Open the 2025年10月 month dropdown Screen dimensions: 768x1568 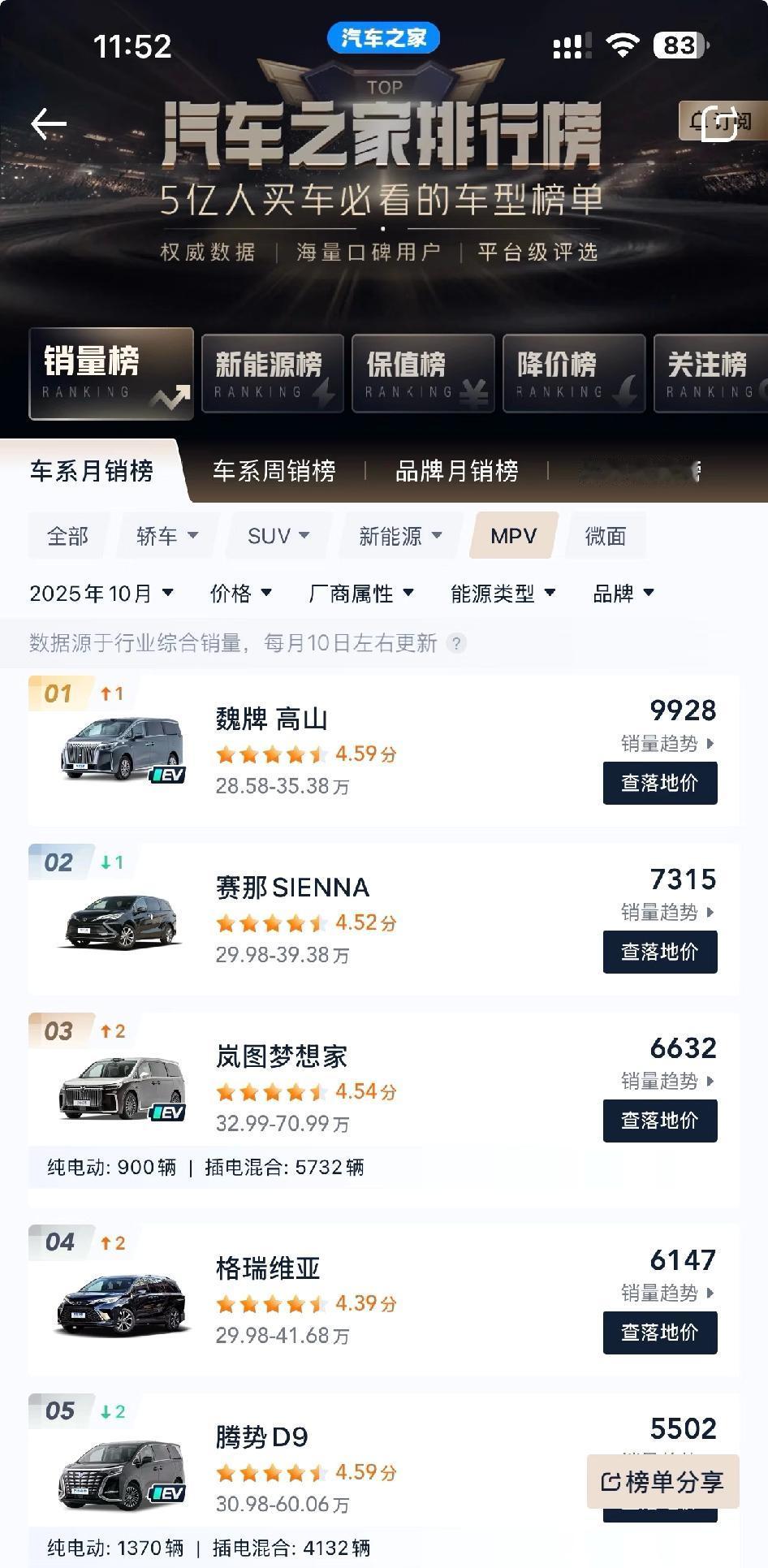coord(99,594)
